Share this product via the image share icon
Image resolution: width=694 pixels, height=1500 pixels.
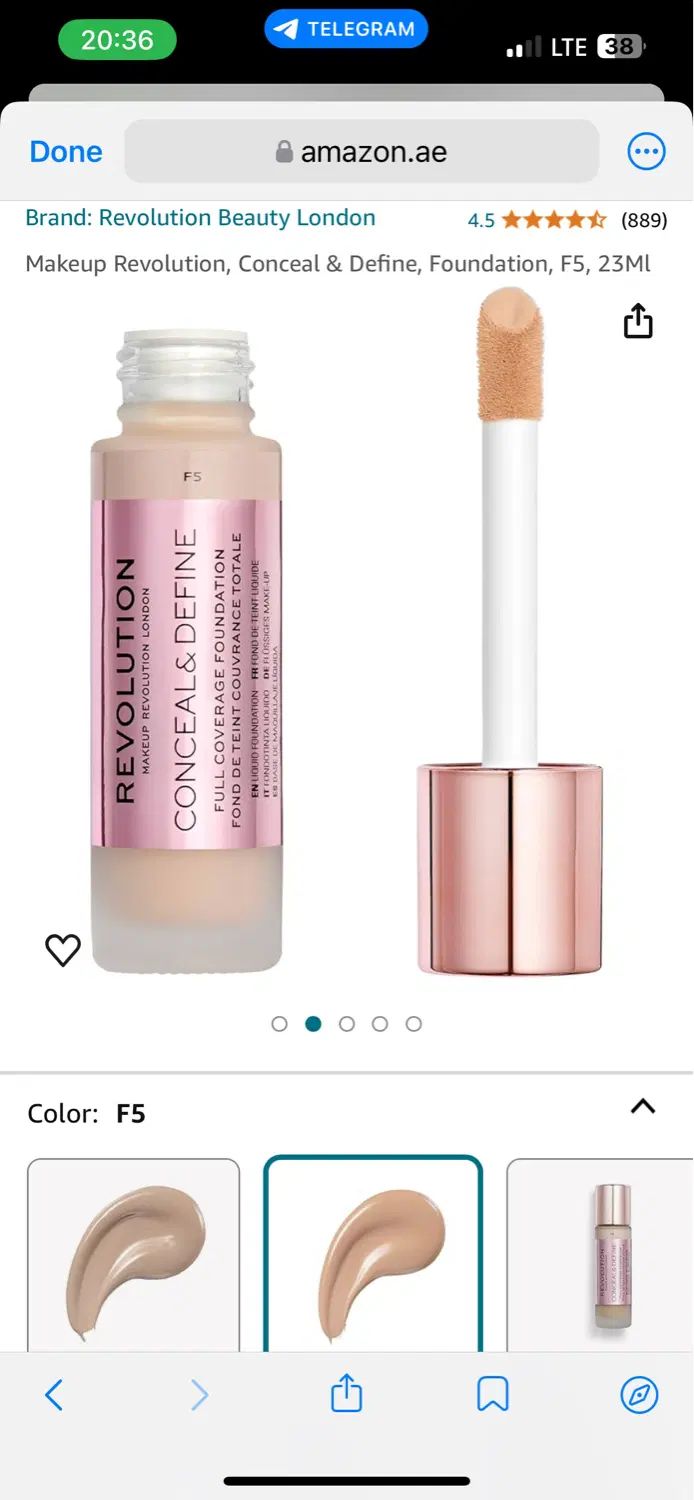pyautogui.click(x=638, y=322)
